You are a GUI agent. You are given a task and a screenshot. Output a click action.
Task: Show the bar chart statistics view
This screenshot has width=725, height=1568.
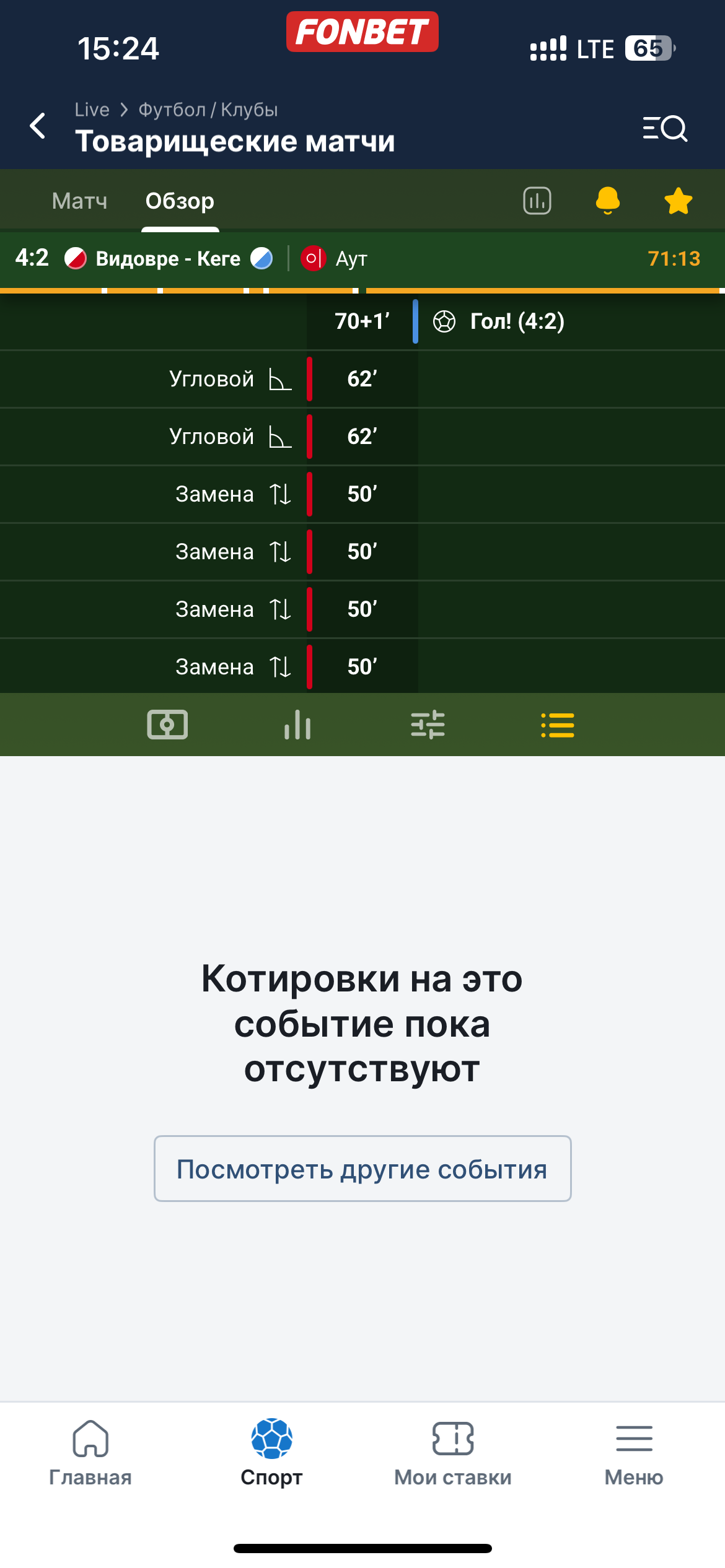pos(297,725)
